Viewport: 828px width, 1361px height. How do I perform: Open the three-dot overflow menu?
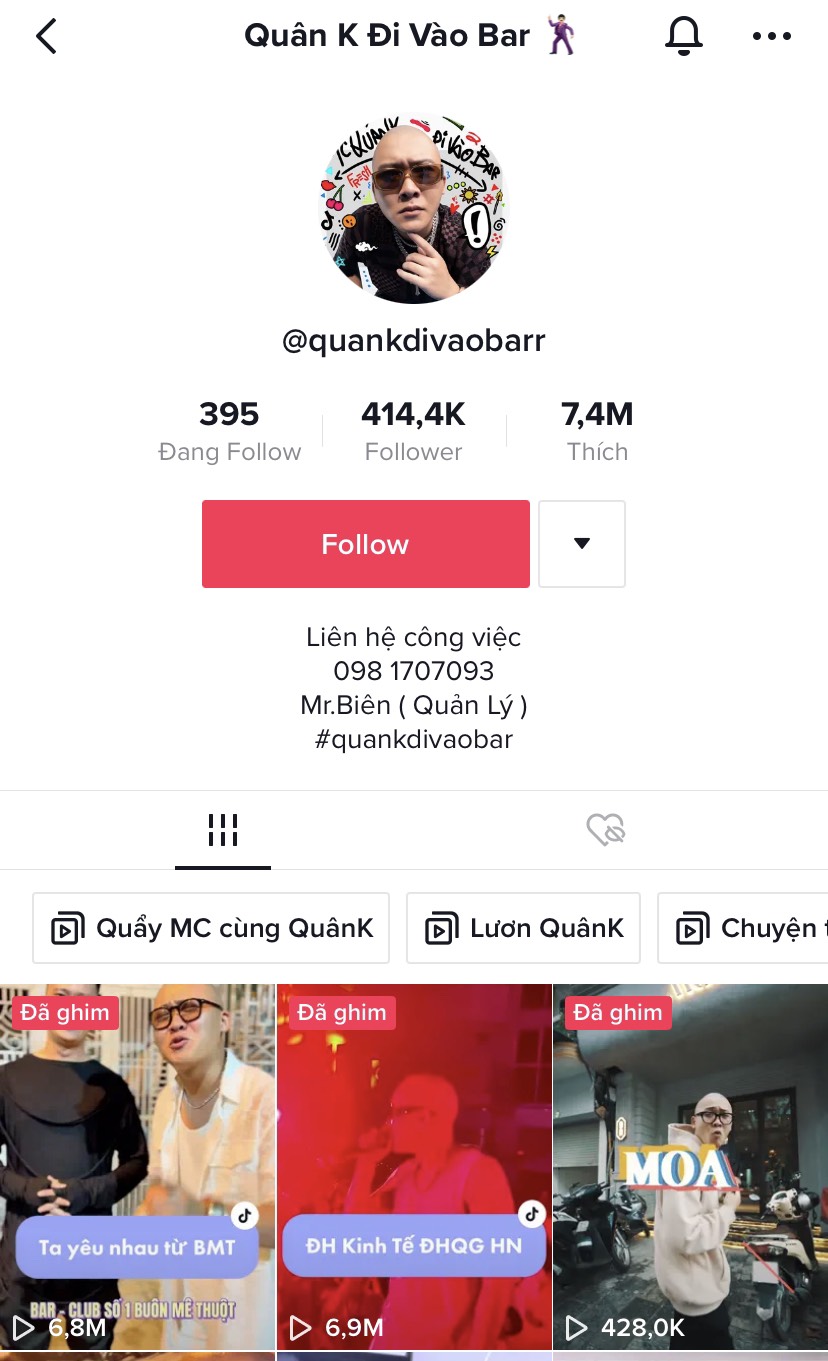tap(771, 37)
